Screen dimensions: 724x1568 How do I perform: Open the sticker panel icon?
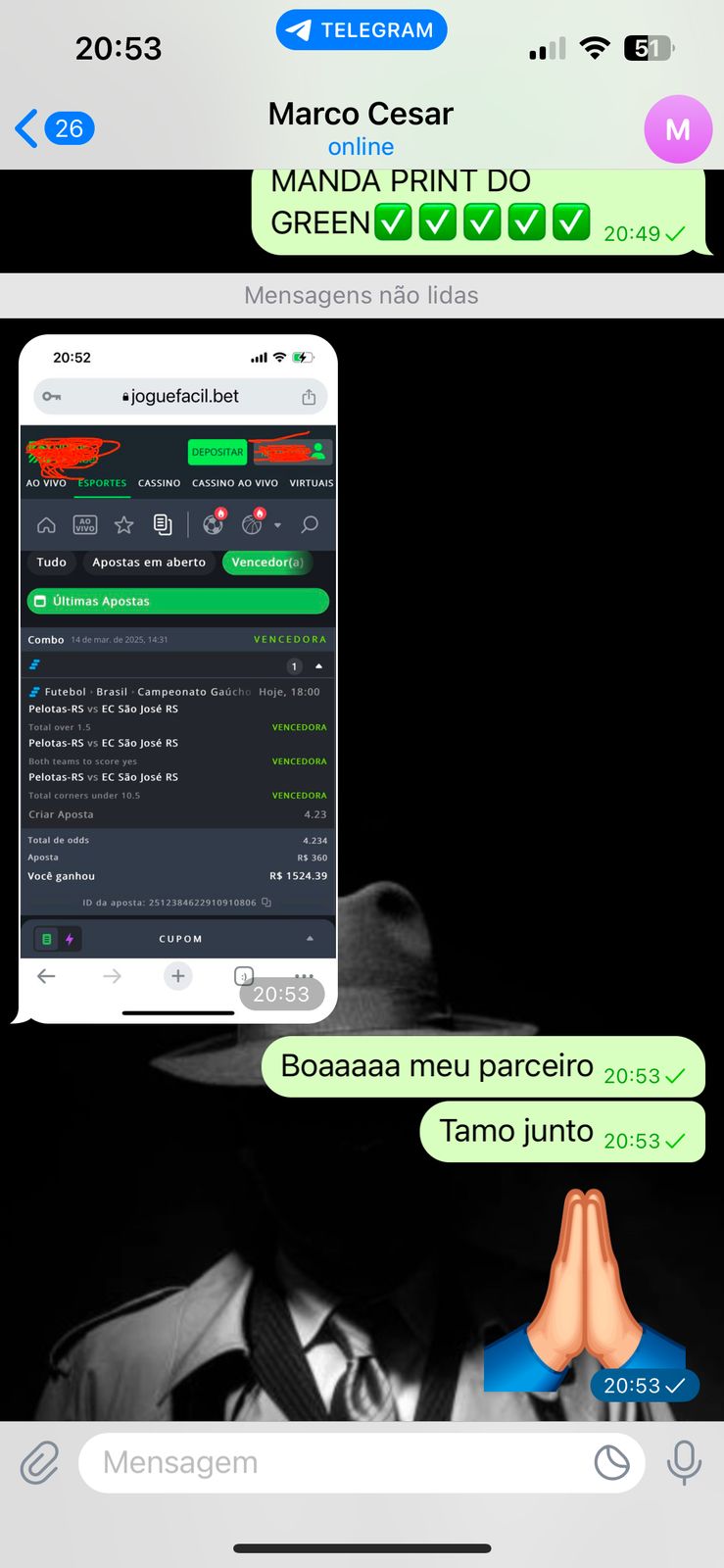[612, 1463]
